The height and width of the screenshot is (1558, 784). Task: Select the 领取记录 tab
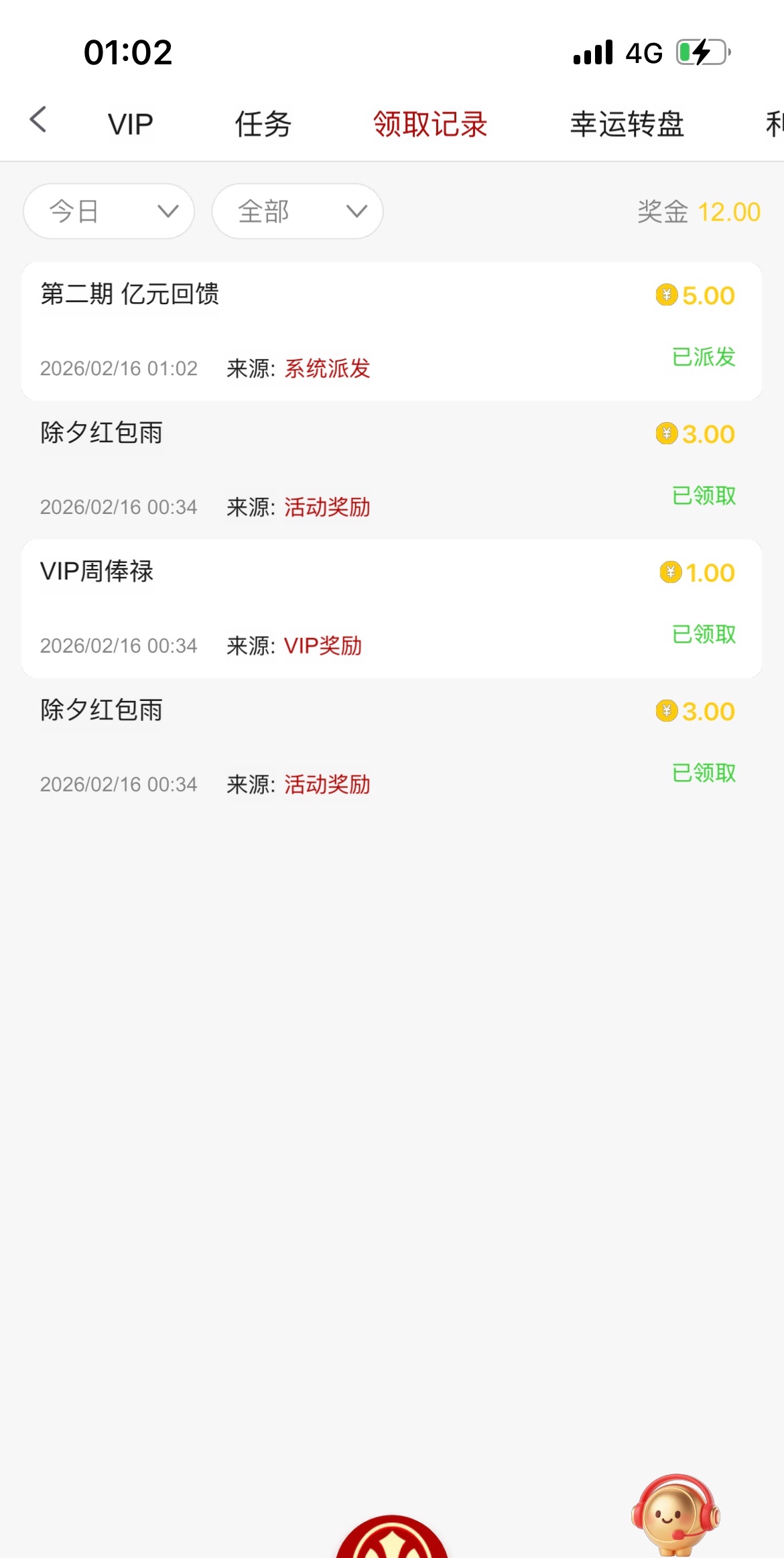(430, 125)
